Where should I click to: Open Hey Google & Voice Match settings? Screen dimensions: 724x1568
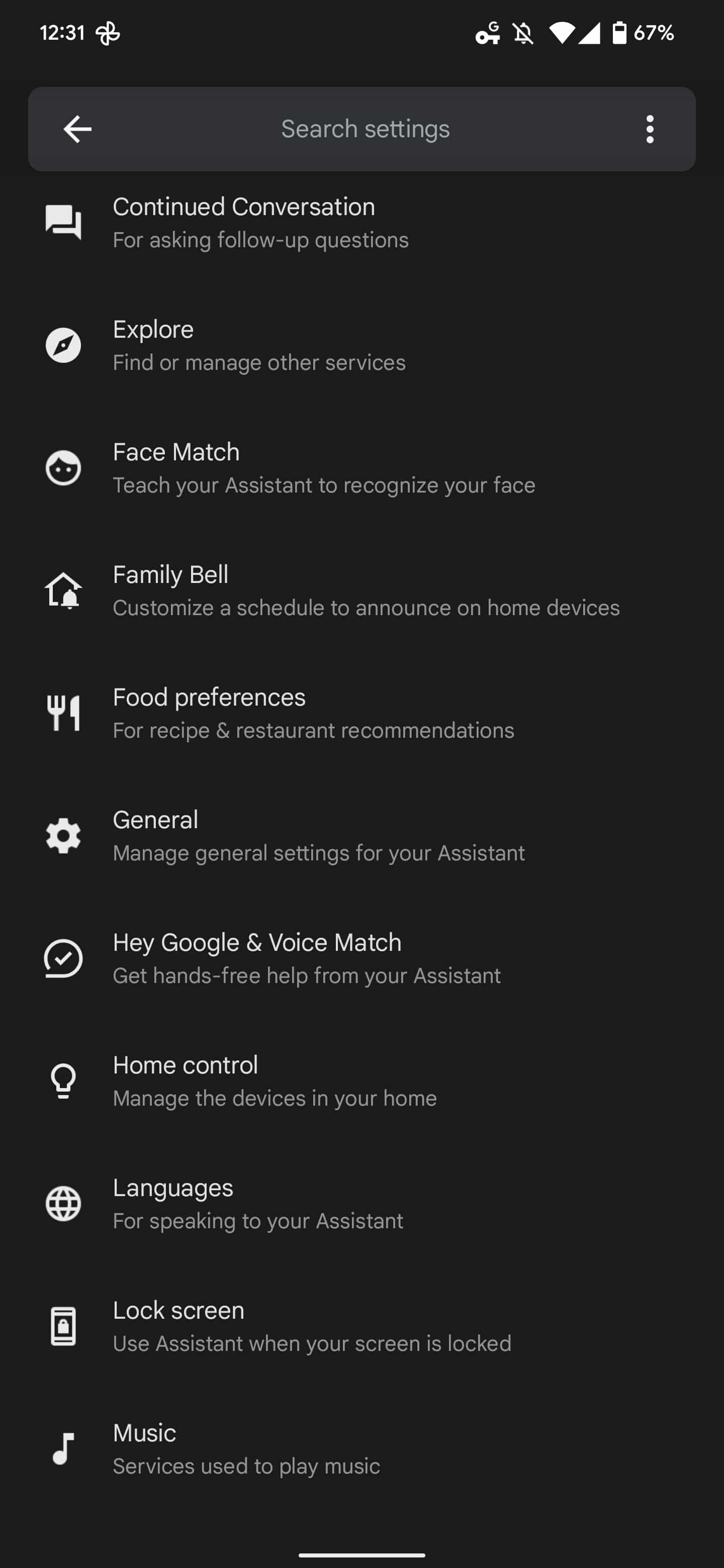pyautogui.click(x=306, y=957)
